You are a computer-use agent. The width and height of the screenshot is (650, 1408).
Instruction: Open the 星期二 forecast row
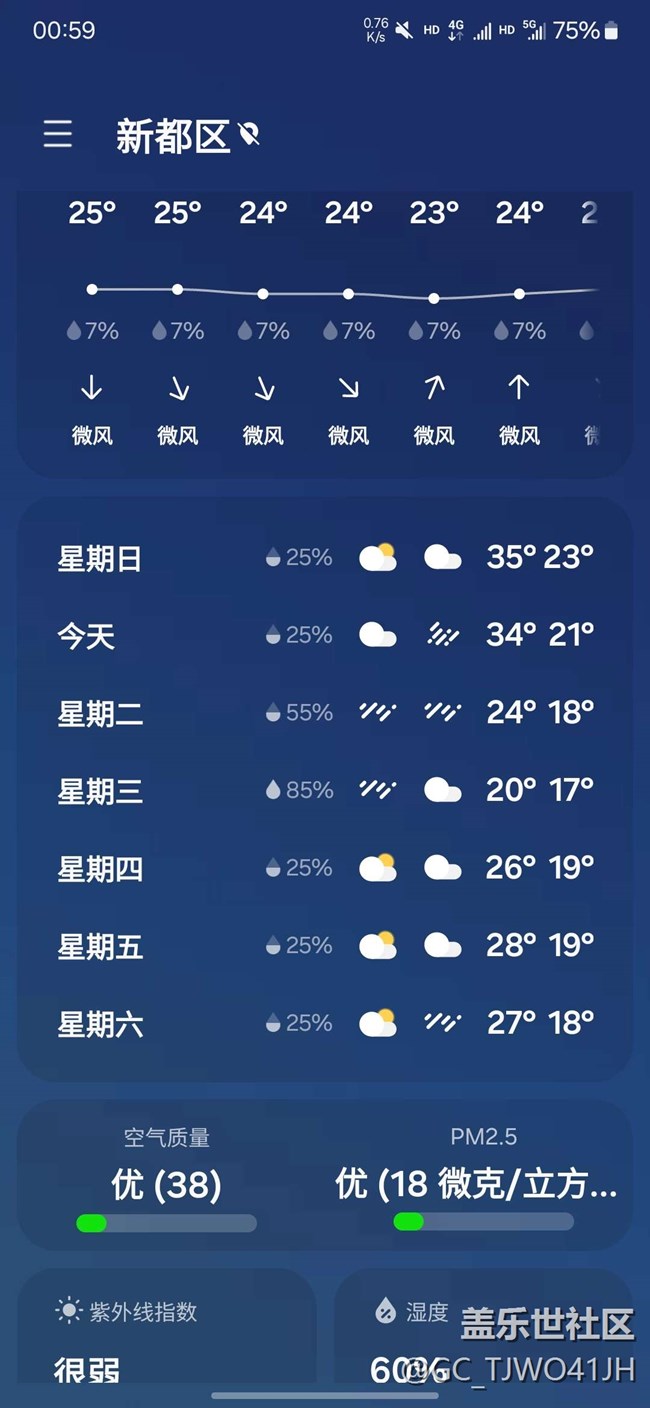coord(325,713)
